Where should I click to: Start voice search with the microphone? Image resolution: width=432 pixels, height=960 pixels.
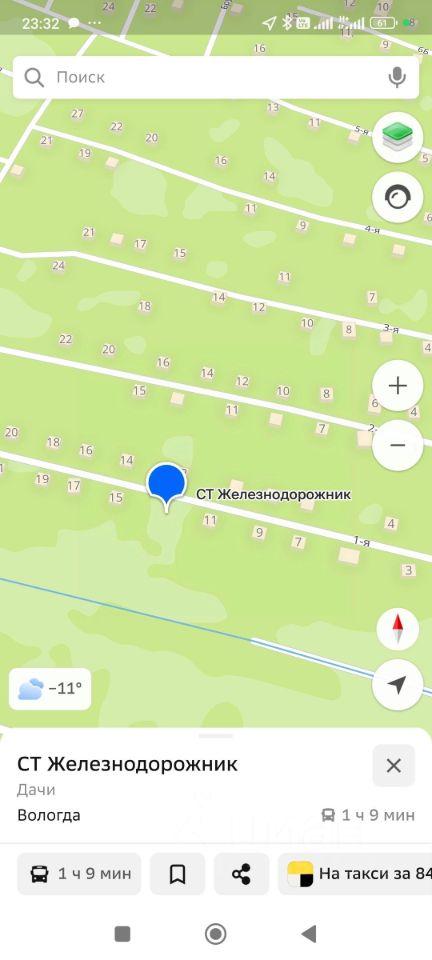pyautogui.click(x=397, y=77)
